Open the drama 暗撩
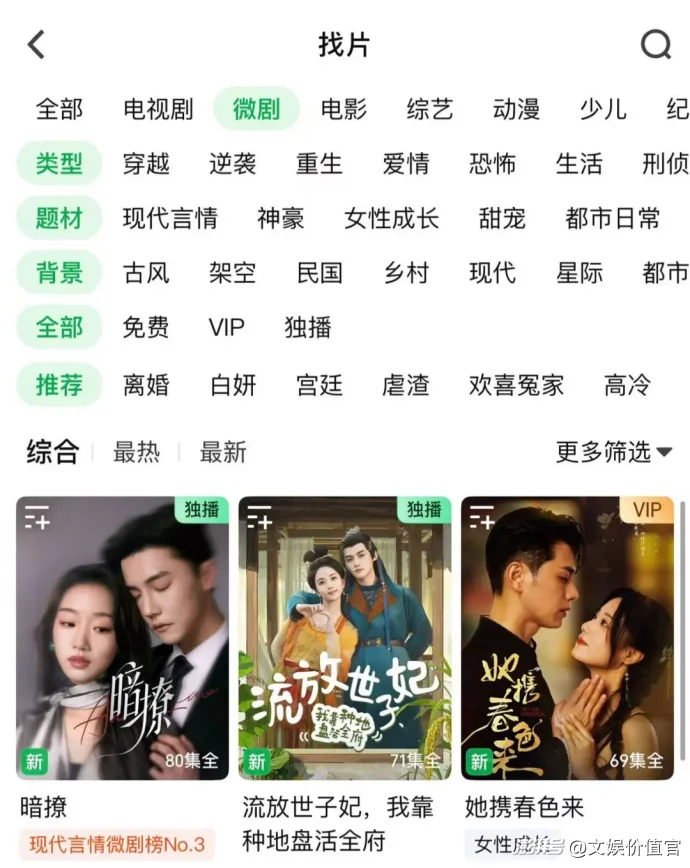The height and width of the screenshot is (868, 690). [x=122, y=638]
